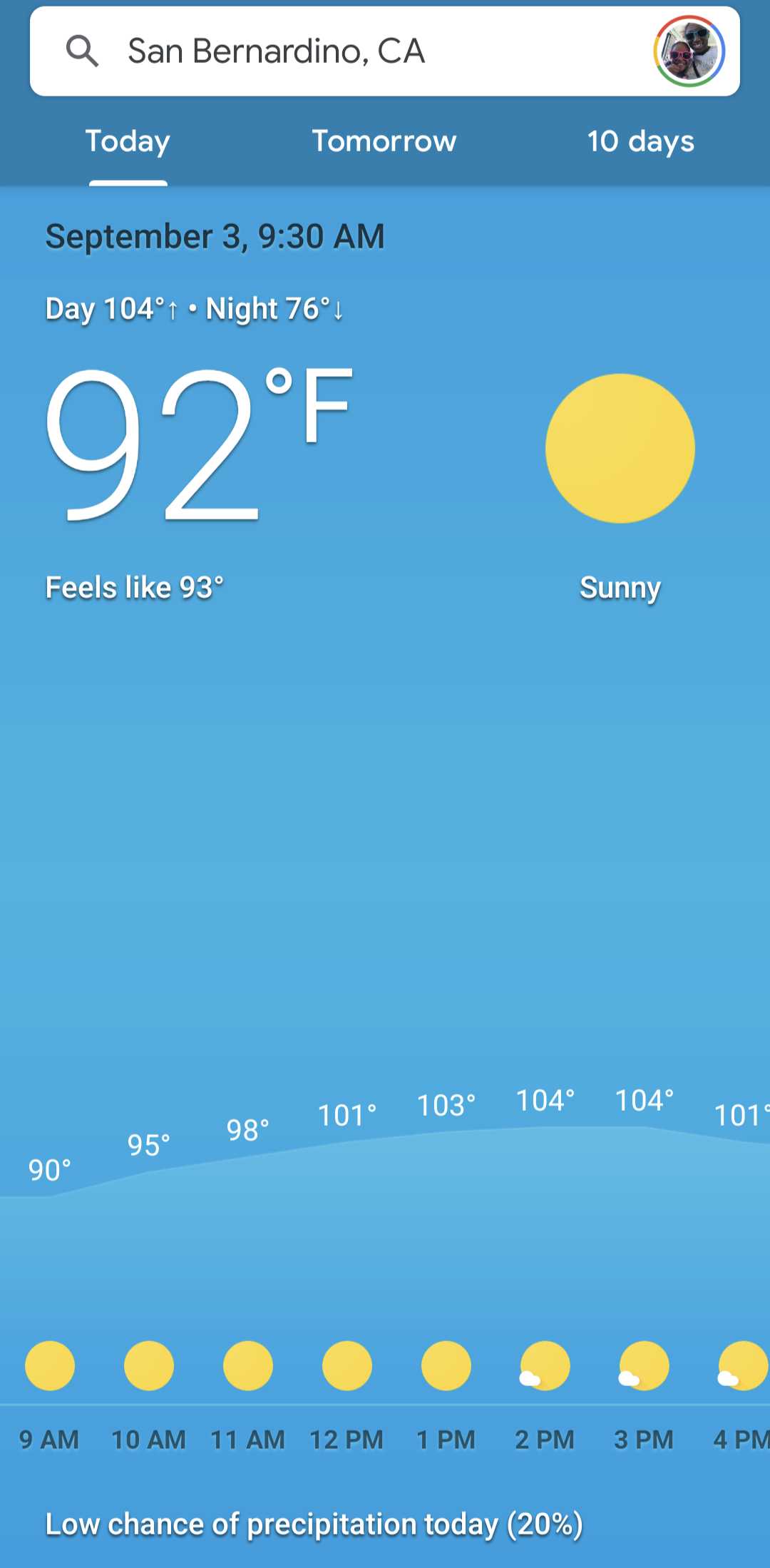Show the 10 days forecast tab
Viewport: 770px width, 1568px height.
(x=640, y=141)
